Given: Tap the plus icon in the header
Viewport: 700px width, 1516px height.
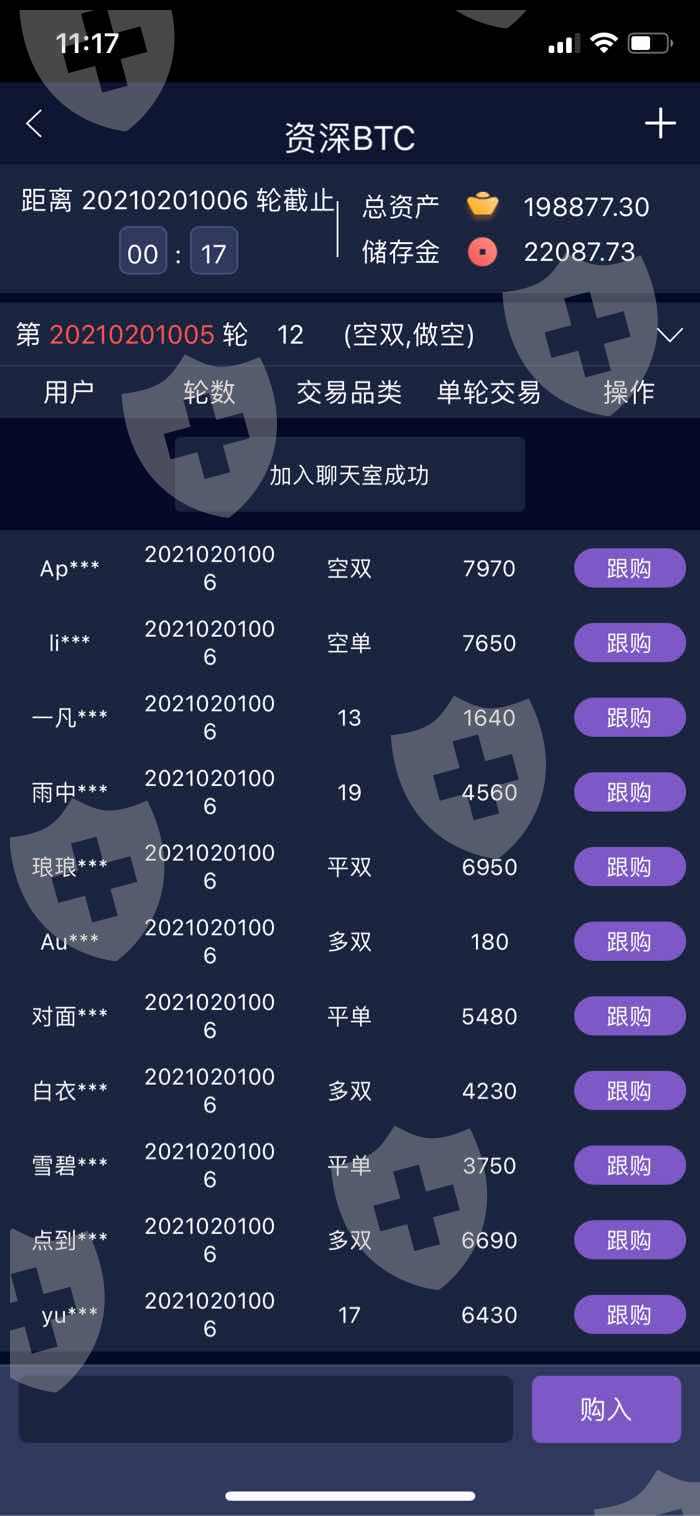Looking at the screenshot, I should (x=660, y=124).
